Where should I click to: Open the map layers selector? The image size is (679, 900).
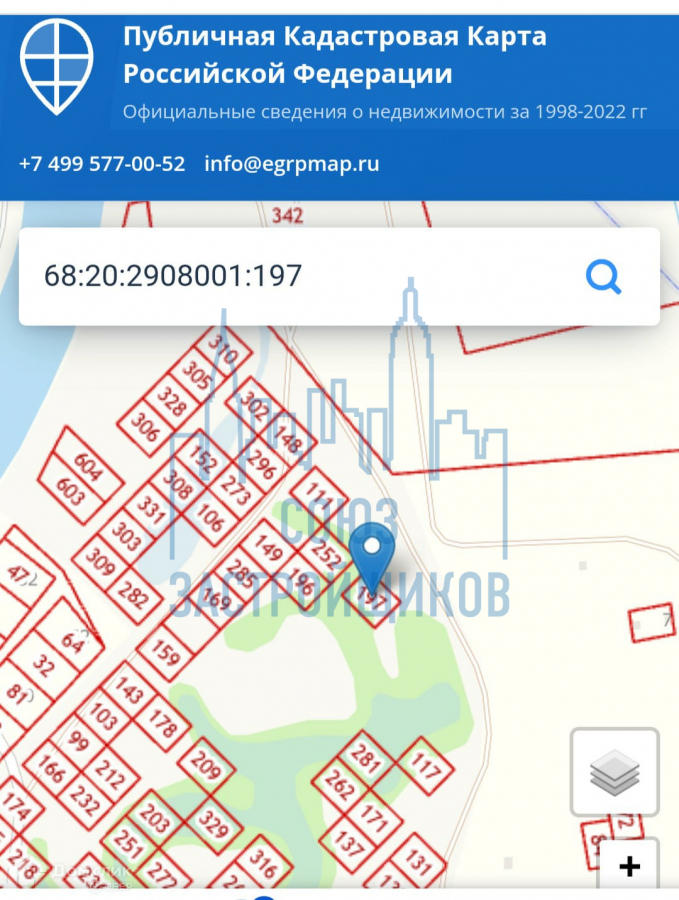click(x=614, y=772)
